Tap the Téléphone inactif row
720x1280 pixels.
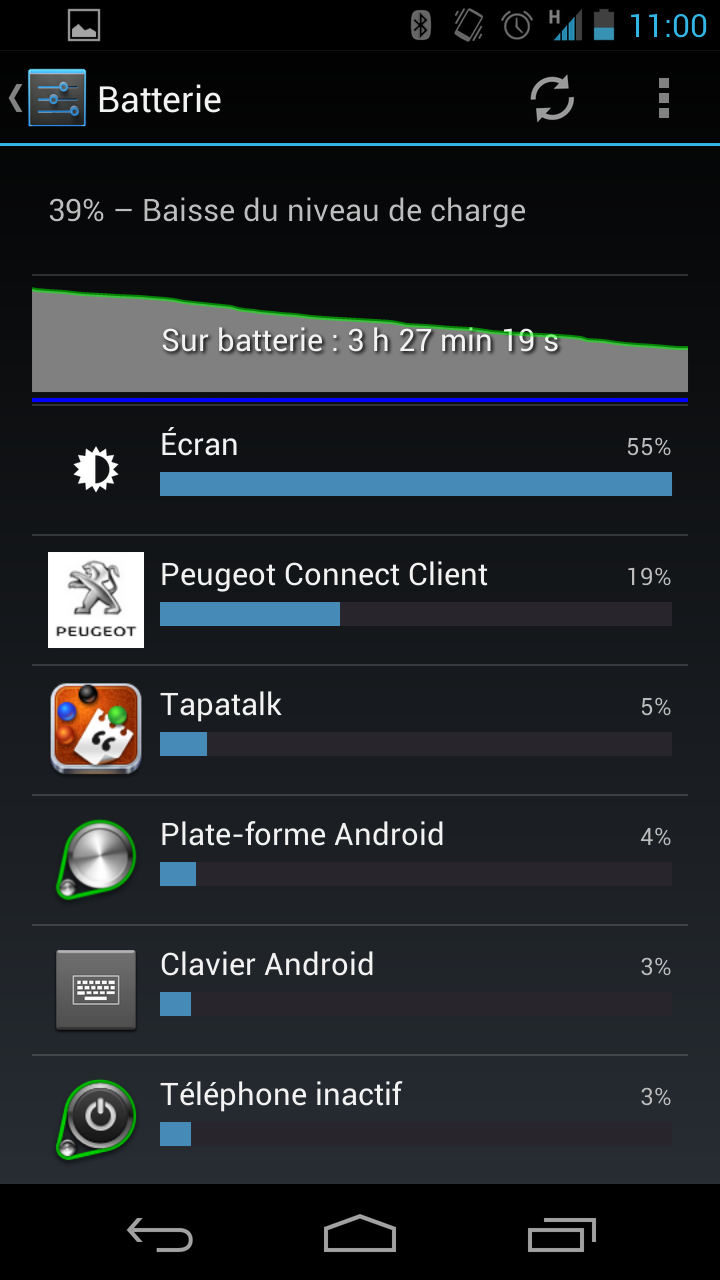[360, 1120]
